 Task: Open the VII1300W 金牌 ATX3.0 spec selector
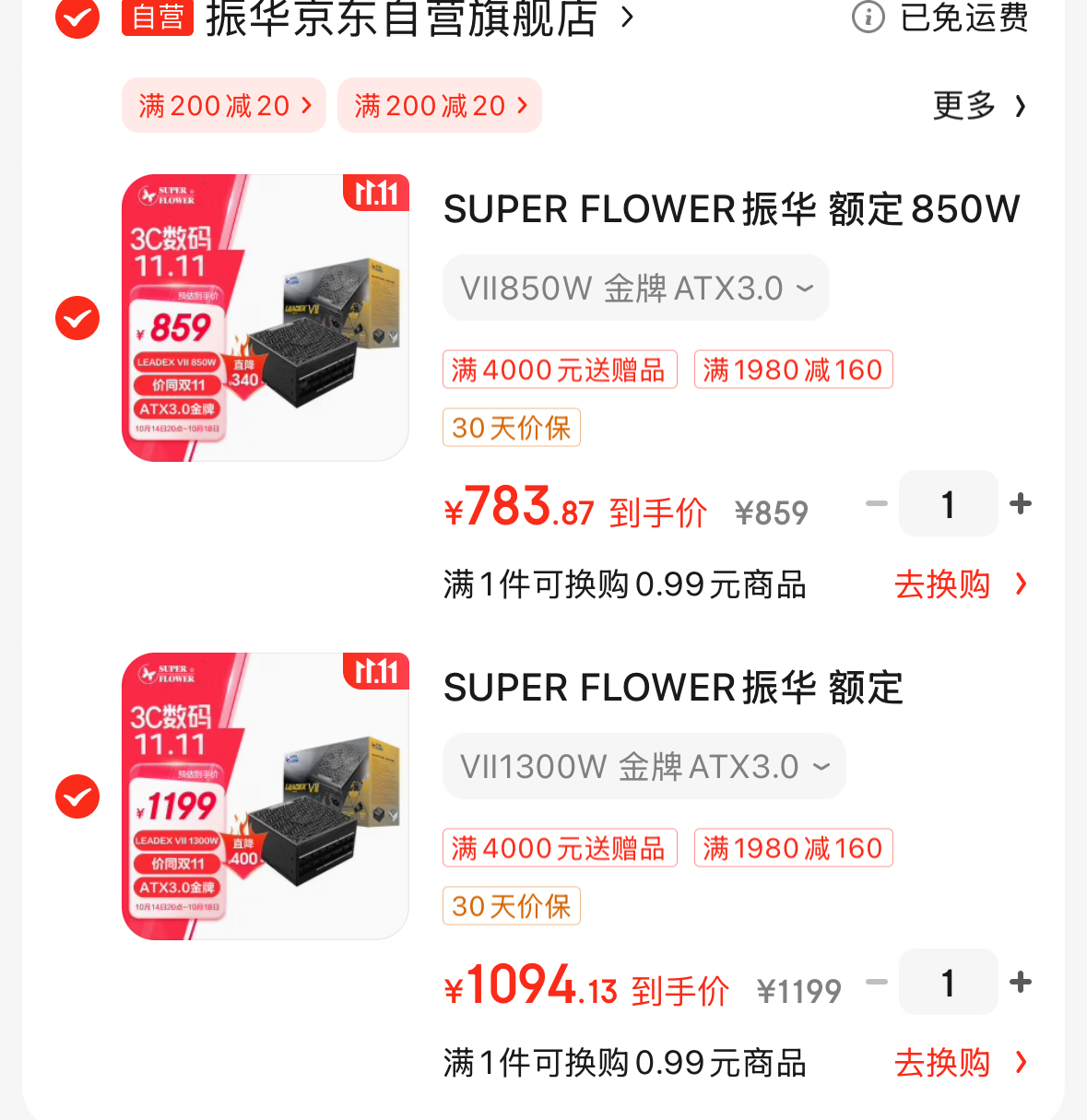pos(644,765)
